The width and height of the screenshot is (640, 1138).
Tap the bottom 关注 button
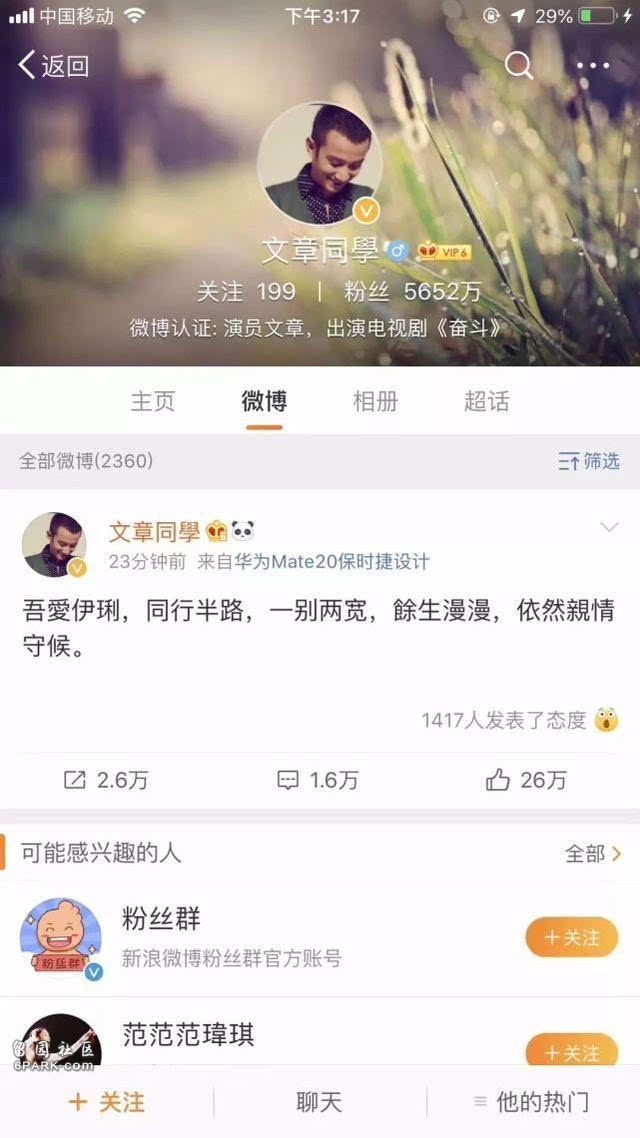click(106, 1102)
